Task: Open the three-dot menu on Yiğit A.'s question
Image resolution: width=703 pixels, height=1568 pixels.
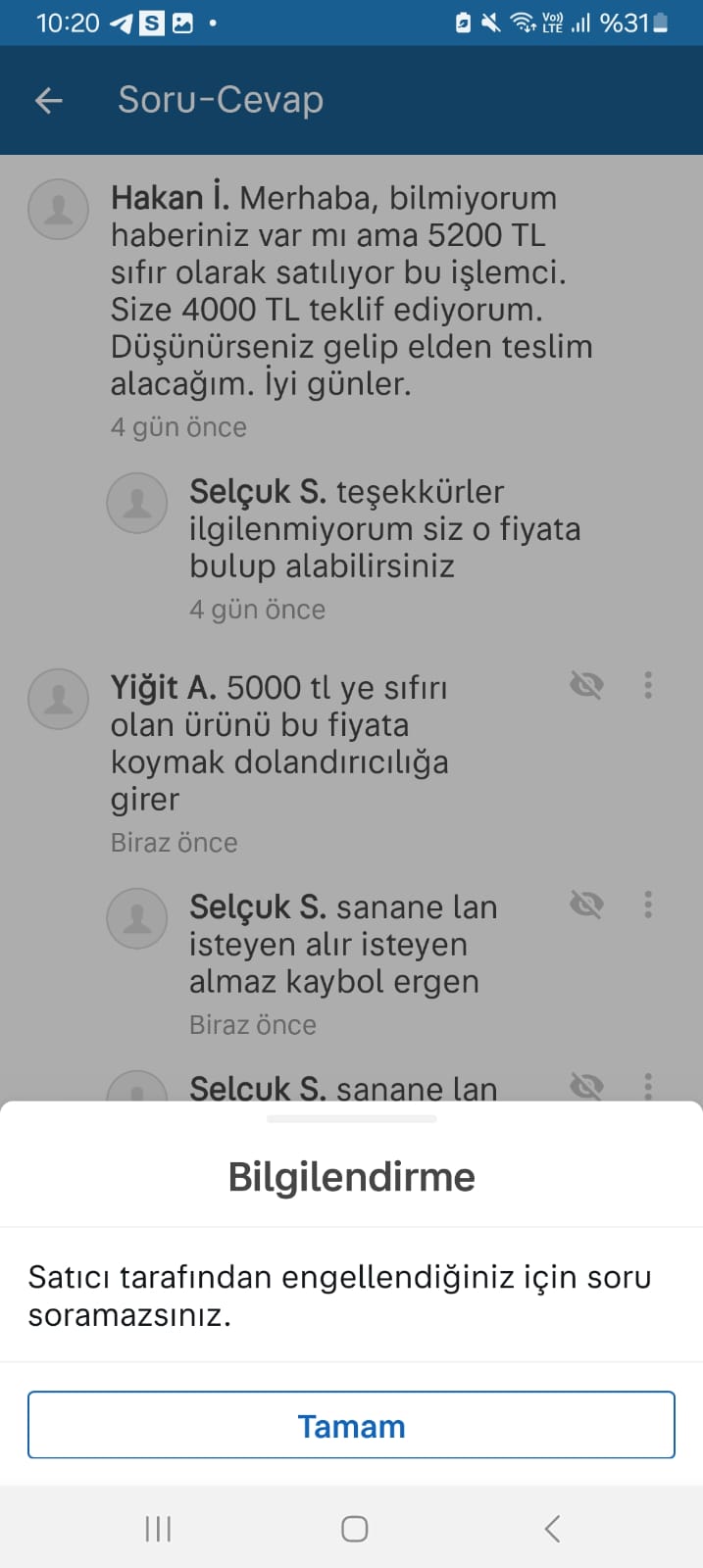Action: [647, 685]
